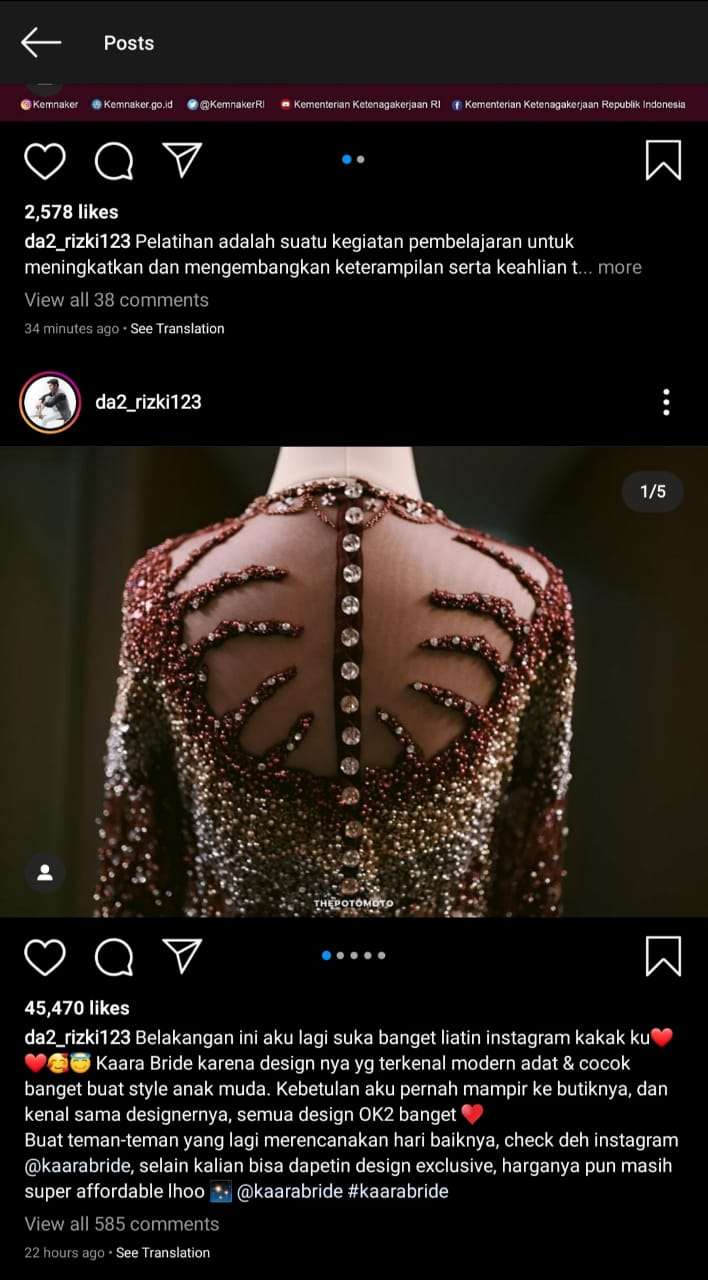The height and width of the screenshot is (1280, 708).
Task: Comment on the post with 45,470 likes
Action: [114, 956]
